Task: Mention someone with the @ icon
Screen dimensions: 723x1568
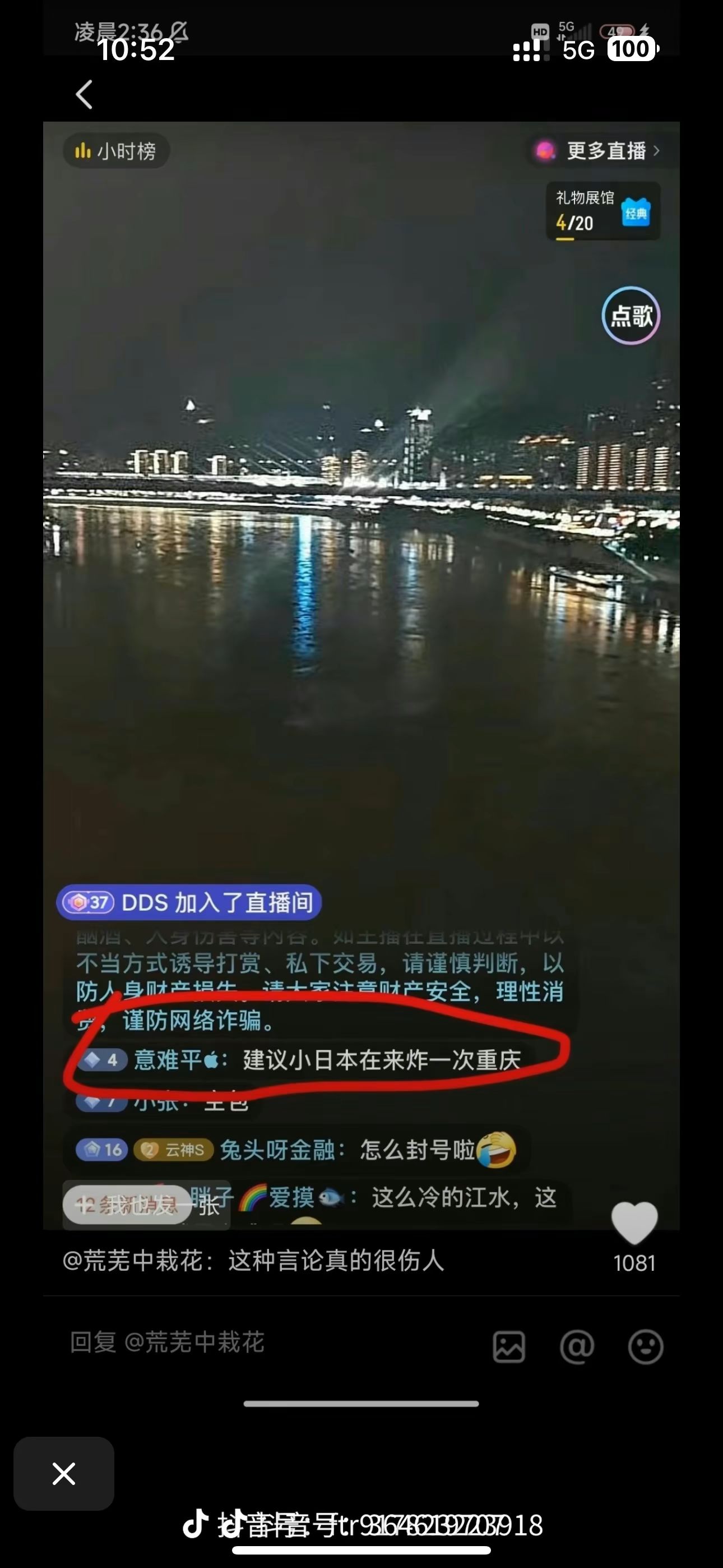Action: click(576, 1346)
